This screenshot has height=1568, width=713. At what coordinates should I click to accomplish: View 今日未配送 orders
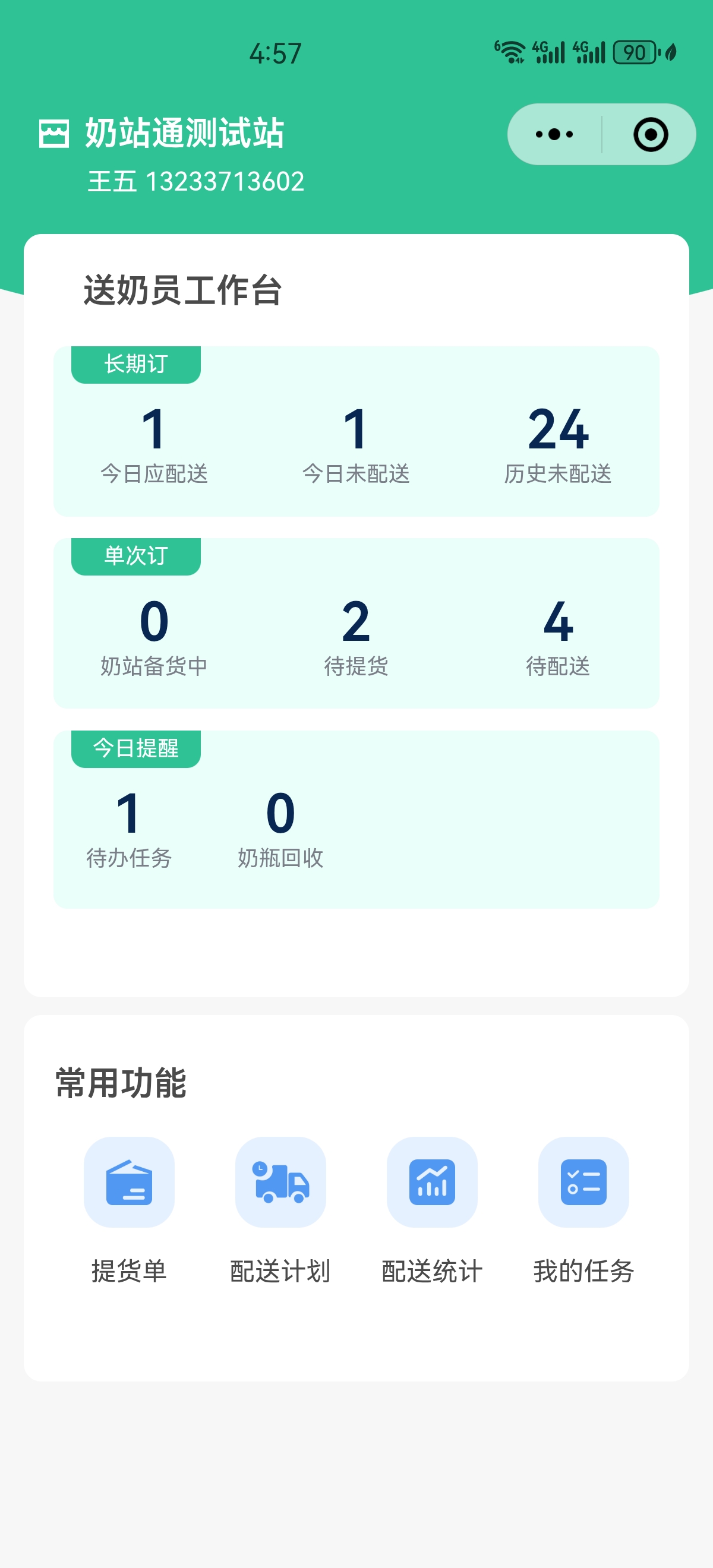tap(356, 444)
